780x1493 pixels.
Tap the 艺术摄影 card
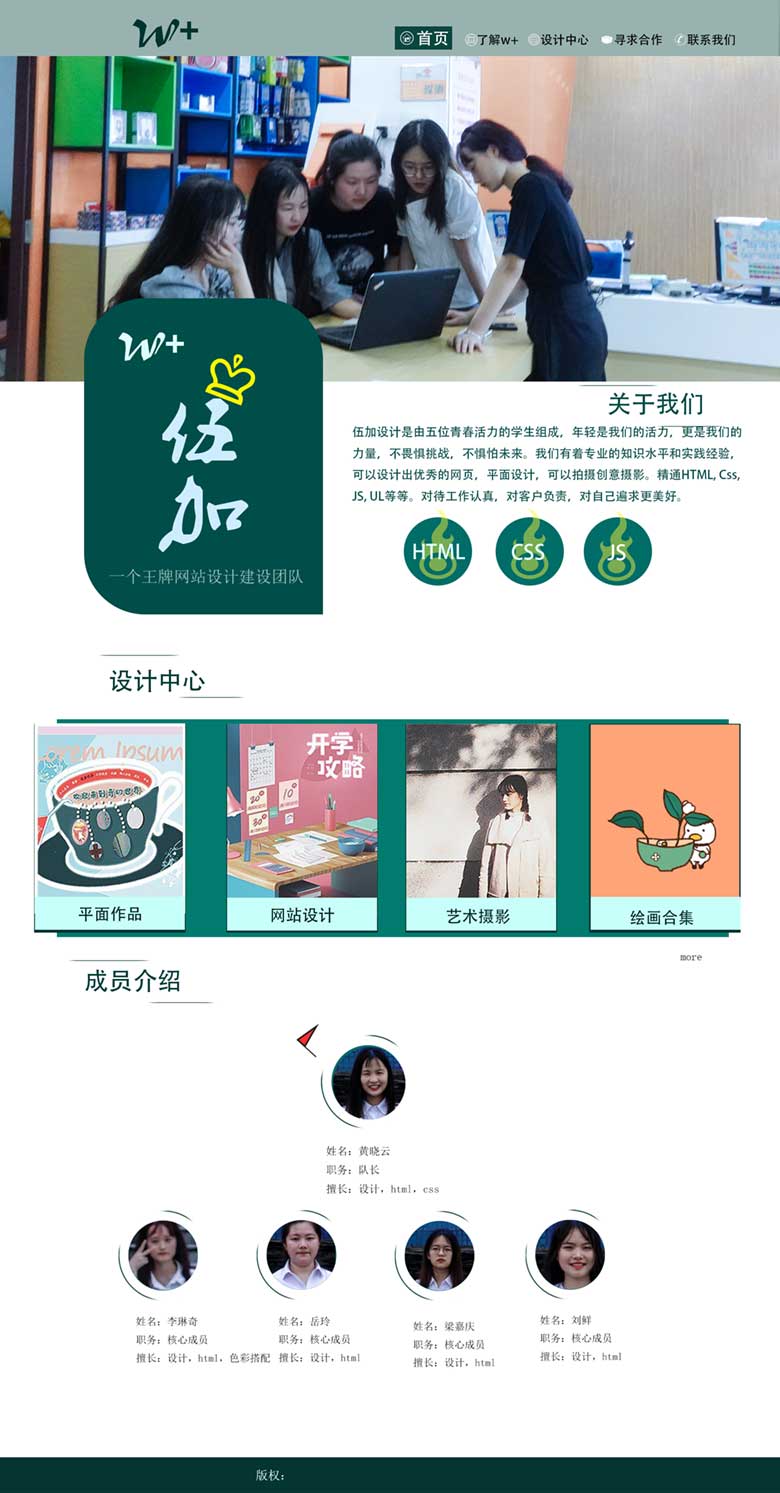(x=480, y=826)
